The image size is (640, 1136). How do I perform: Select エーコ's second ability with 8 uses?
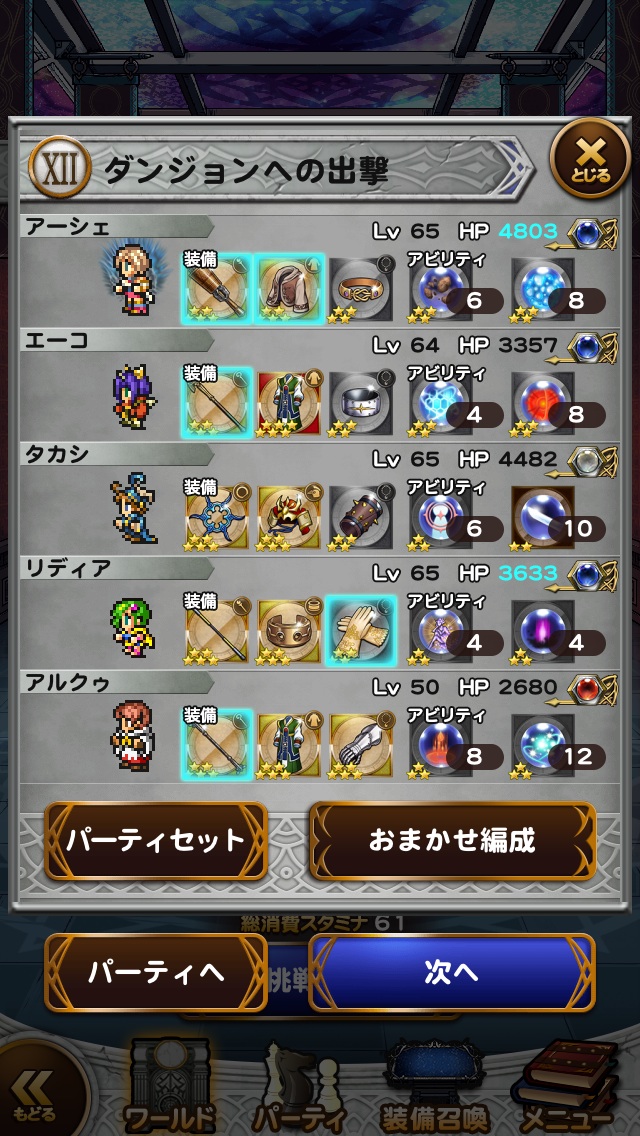point(545,403)
